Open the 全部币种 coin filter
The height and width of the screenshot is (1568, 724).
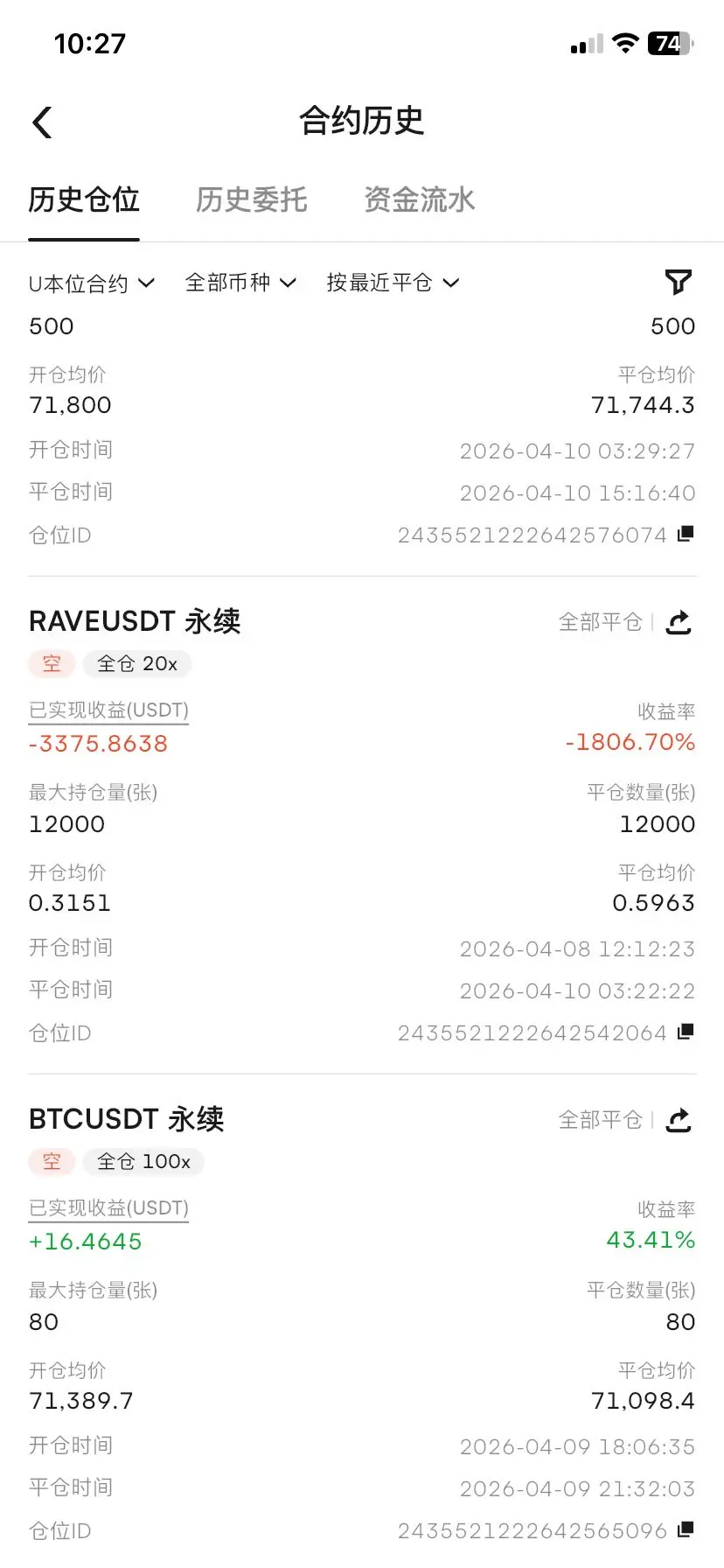click(x=240, y=283)
